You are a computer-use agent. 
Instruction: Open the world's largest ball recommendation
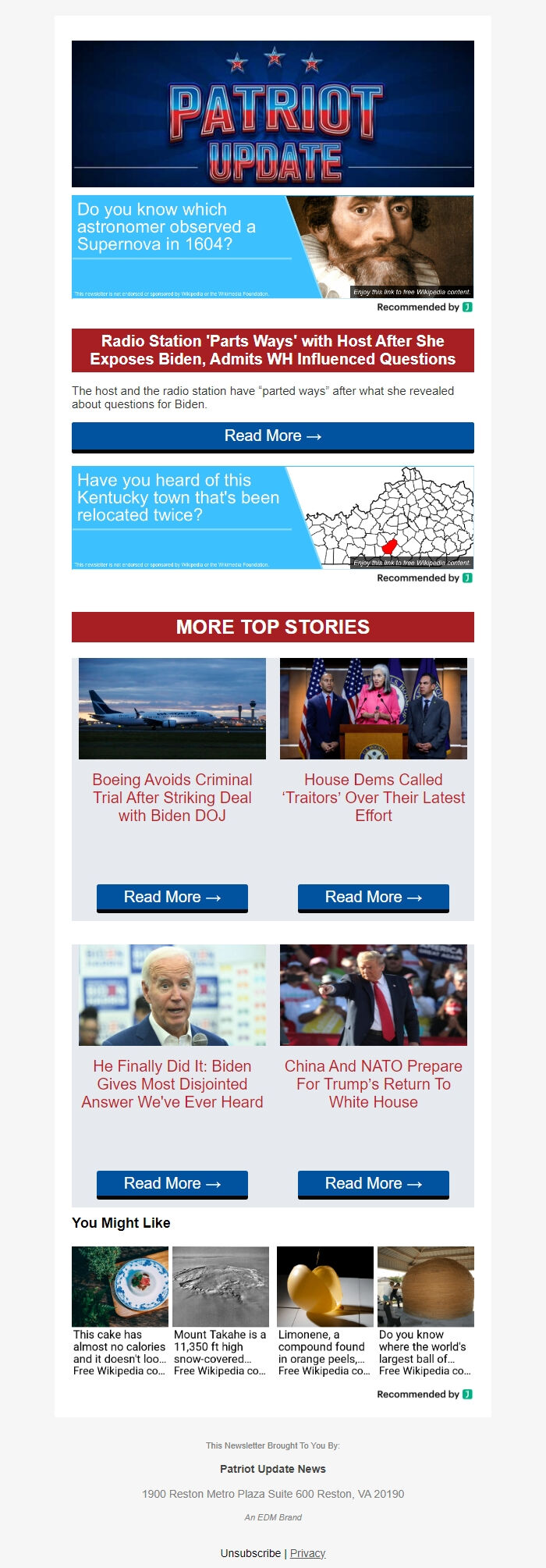[426, 1311]
